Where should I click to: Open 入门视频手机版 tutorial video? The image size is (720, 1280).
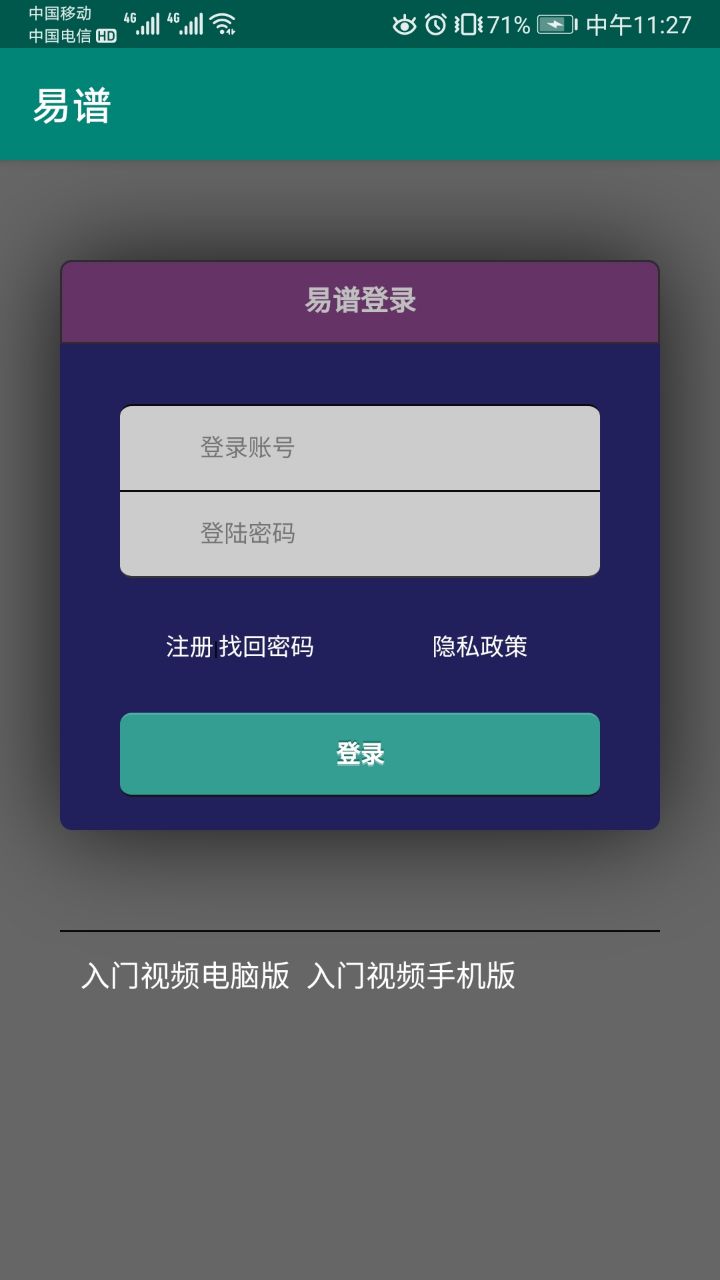tap(411, 975)
